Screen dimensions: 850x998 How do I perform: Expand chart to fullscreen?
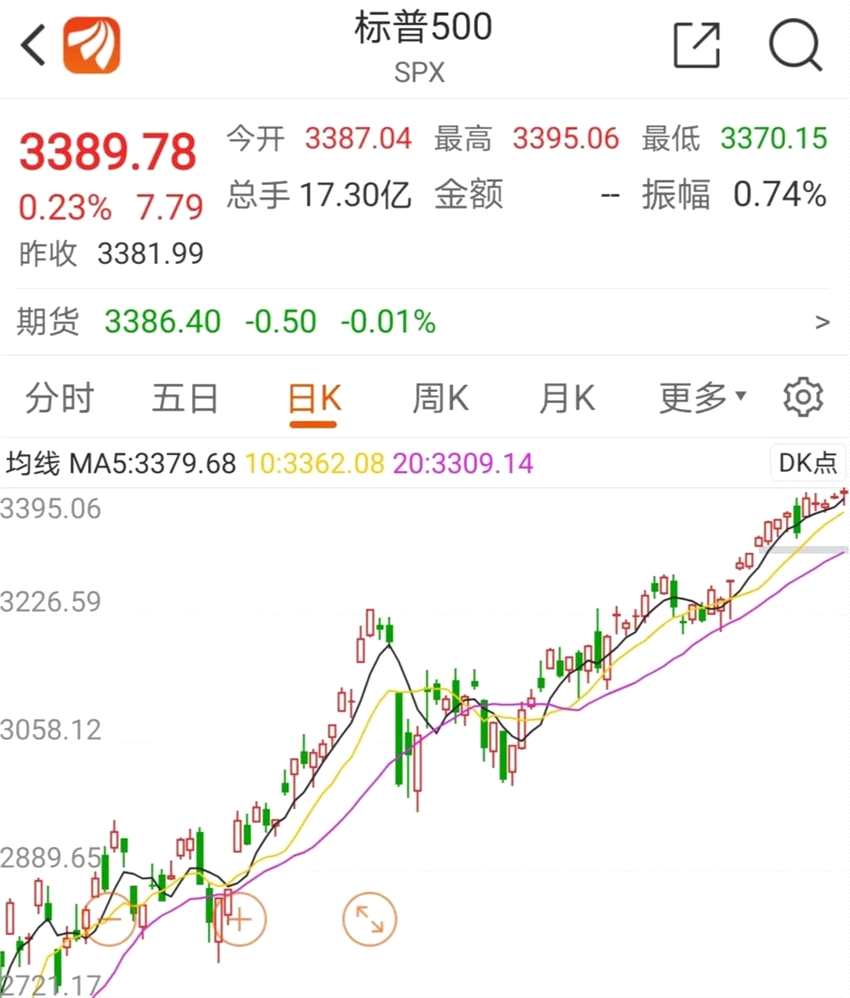coord(369,917)
